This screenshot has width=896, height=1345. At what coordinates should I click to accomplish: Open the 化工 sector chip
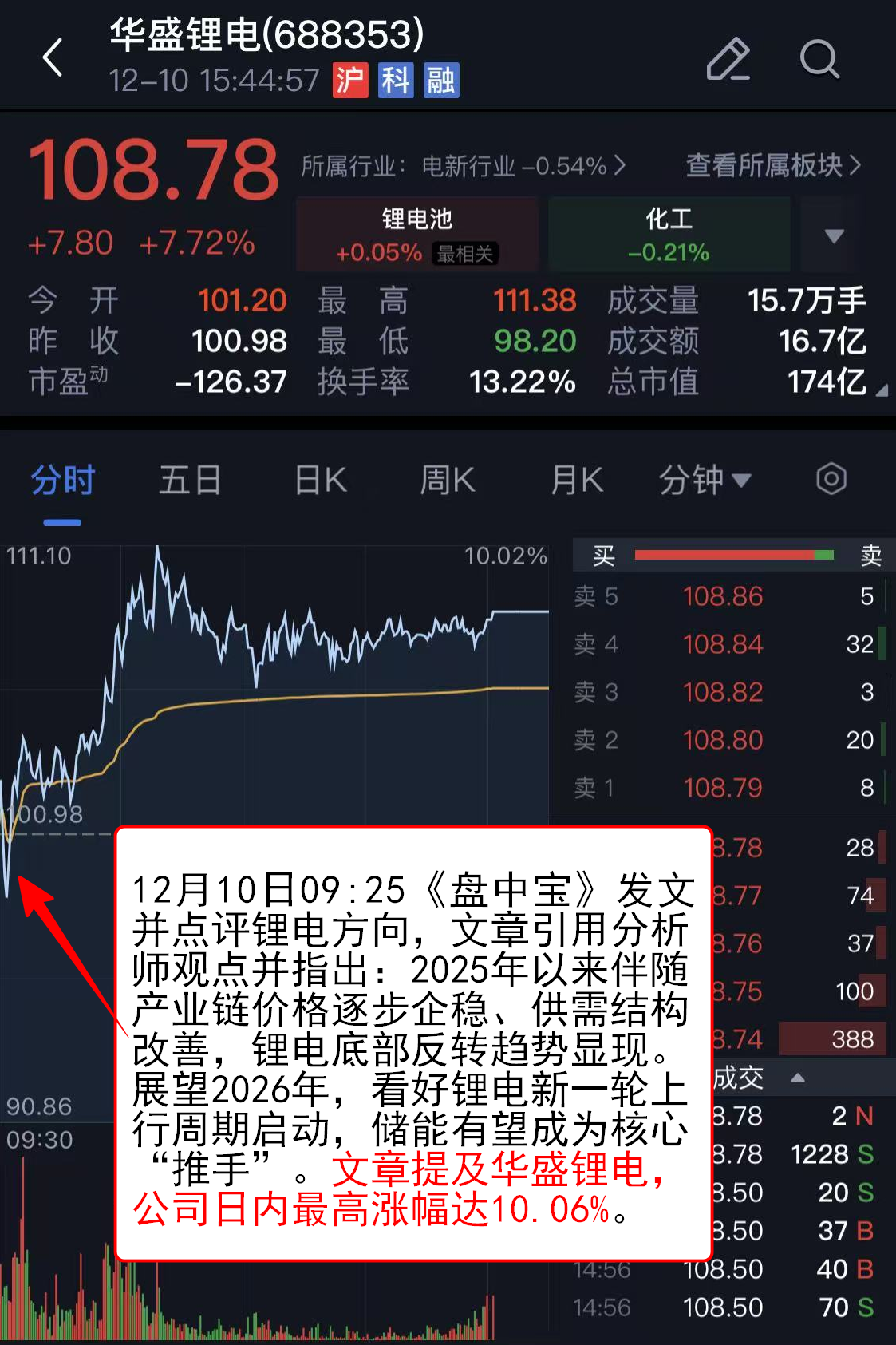coord(669,235)
